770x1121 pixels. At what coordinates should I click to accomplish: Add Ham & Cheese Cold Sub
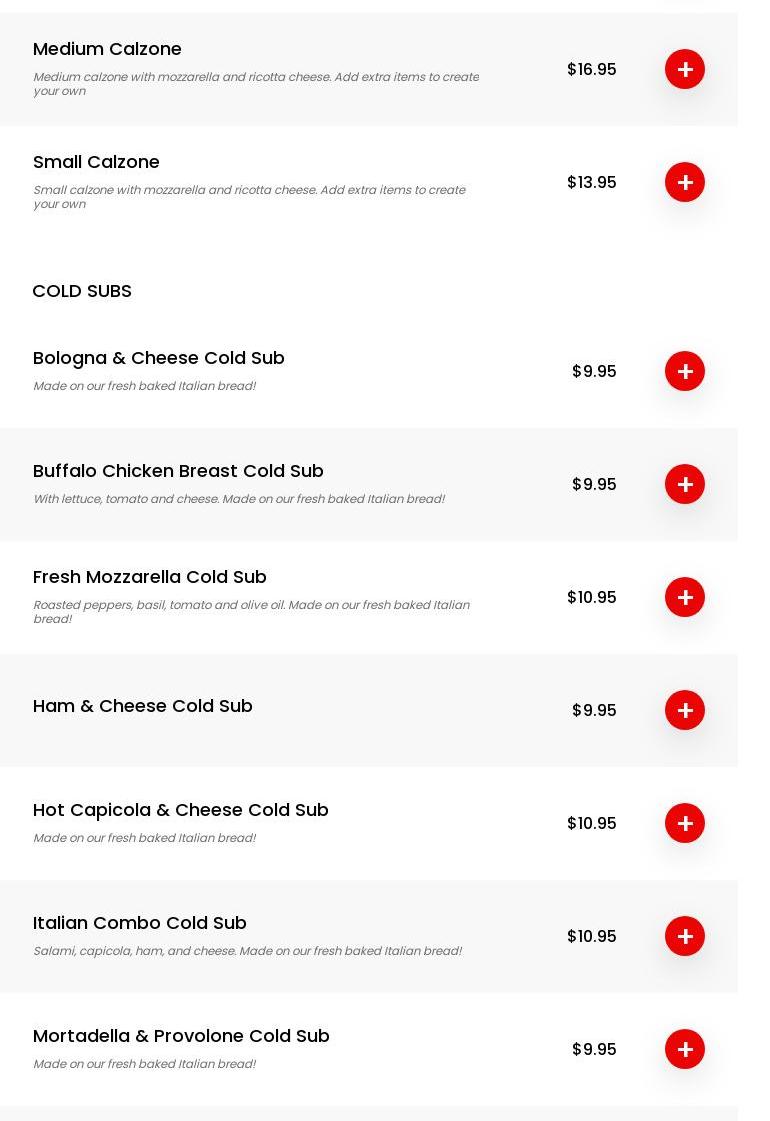(685, 710)
